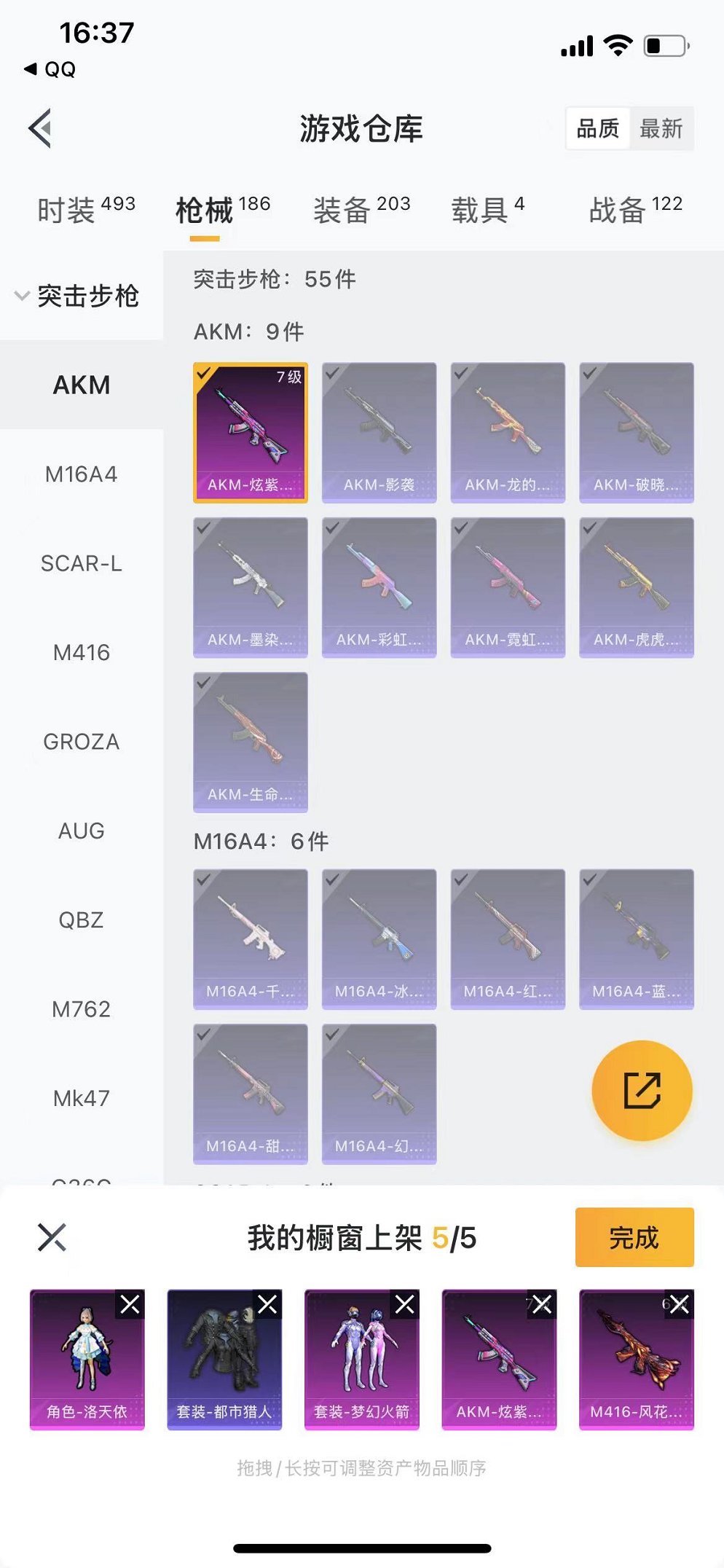Select the M16A4-冰 skin tile

pyautogui.click(x=379, y=938)
